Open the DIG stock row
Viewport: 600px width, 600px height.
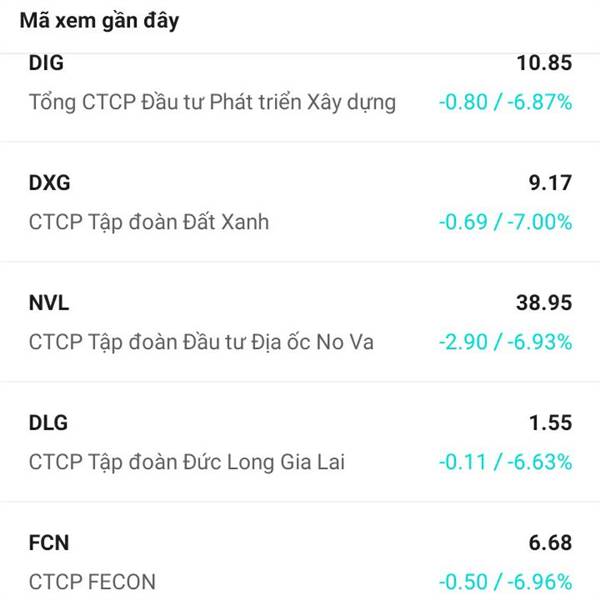(300, 83)
